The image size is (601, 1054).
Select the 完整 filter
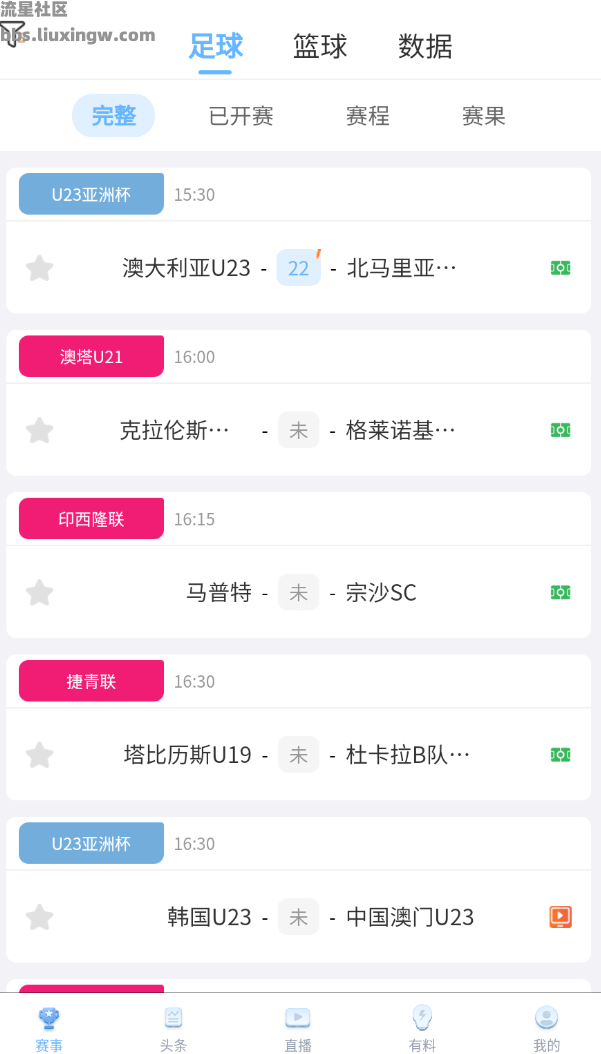[x=114, y=116]
